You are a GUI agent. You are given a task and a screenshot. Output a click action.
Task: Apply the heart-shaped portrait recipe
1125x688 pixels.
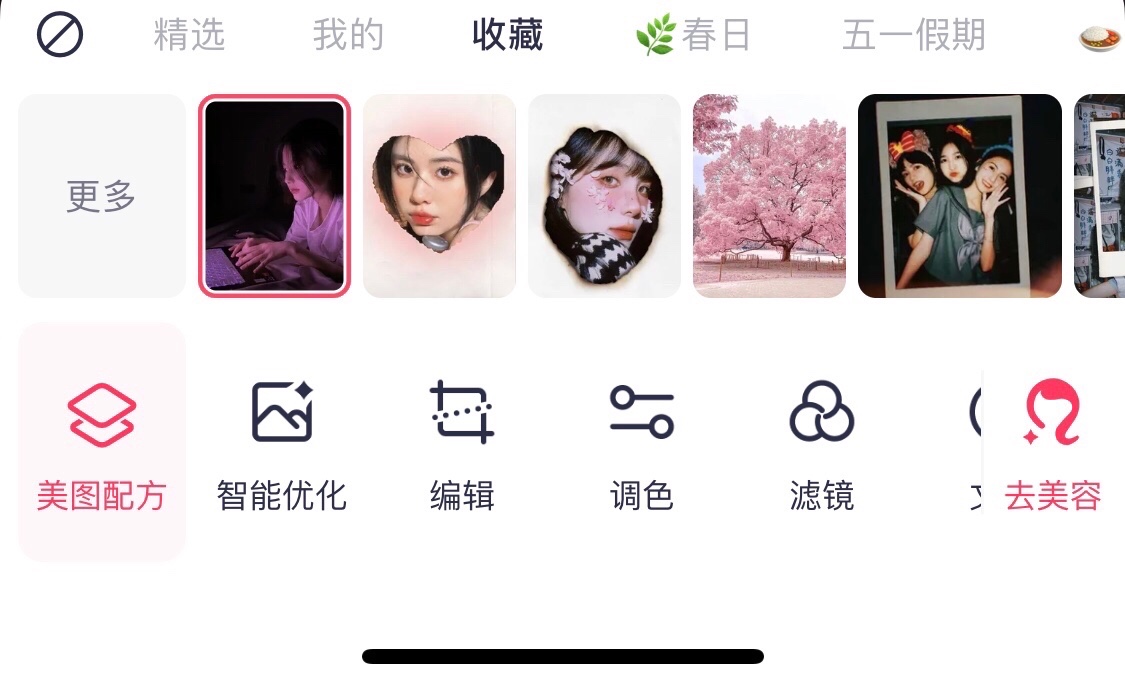click(x=439, y=196)
